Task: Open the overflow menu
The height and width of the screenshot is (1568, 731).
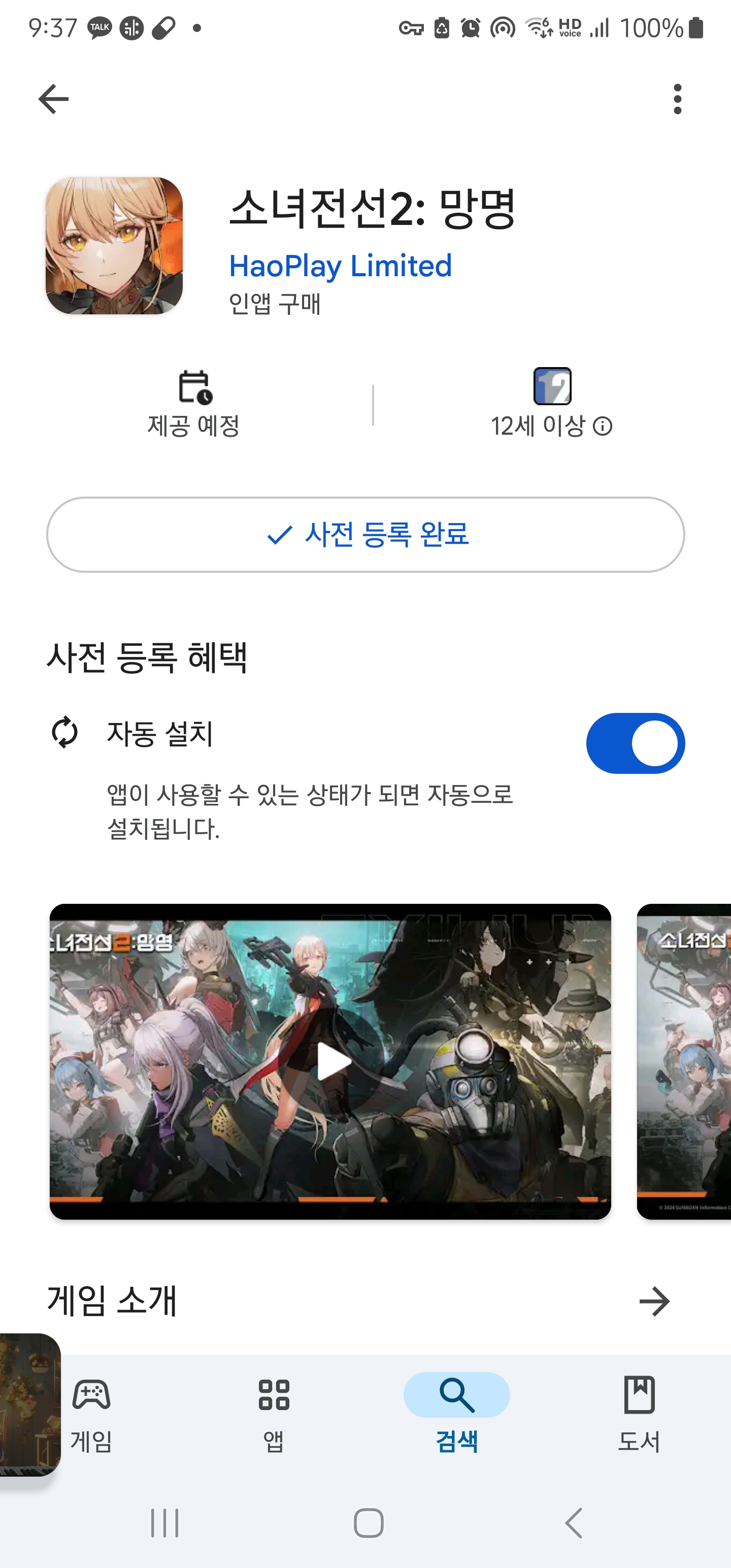Action: (677, 99)
